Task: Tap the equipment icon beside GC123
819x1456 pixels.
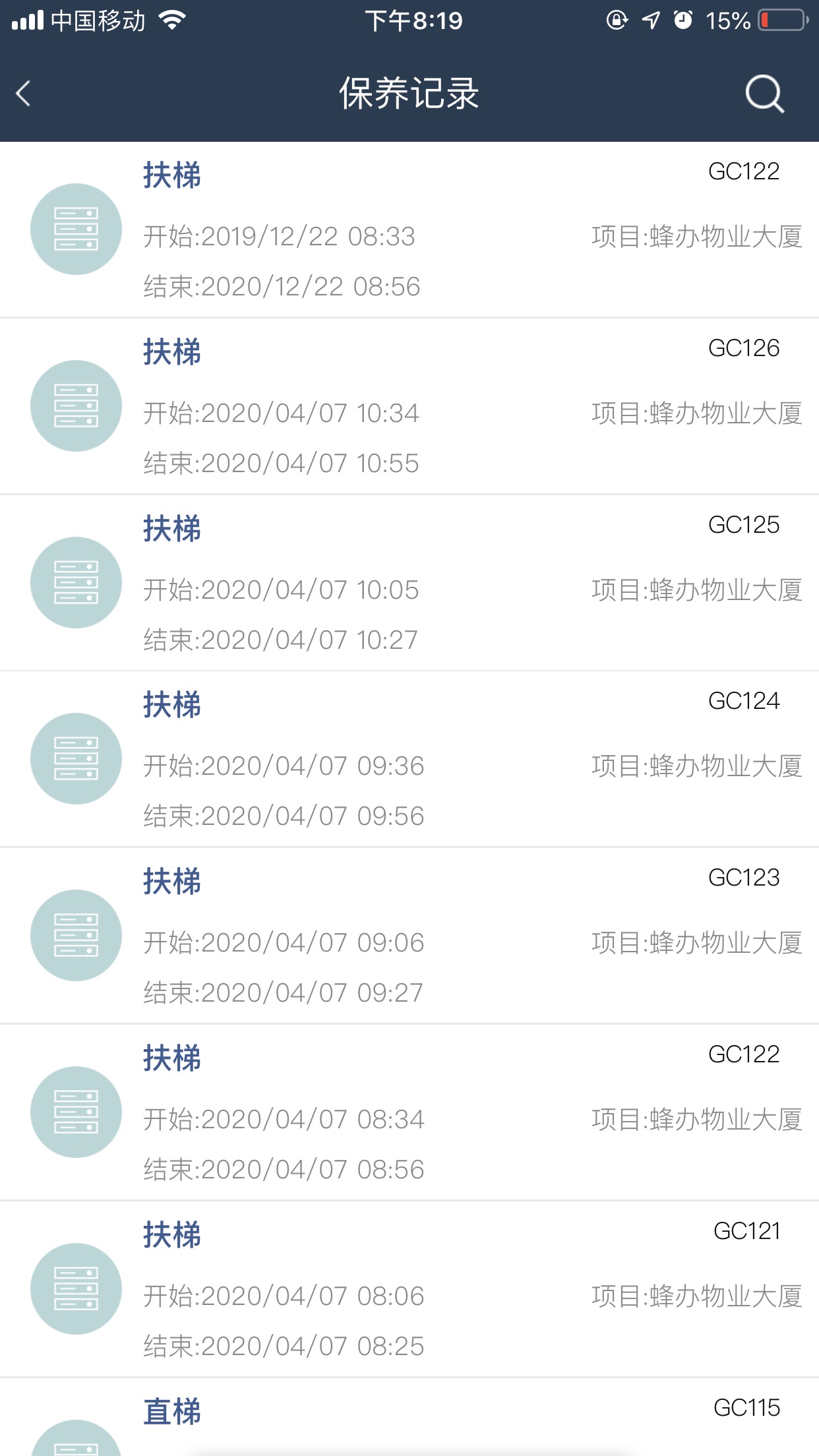Action: pos(75,936)
